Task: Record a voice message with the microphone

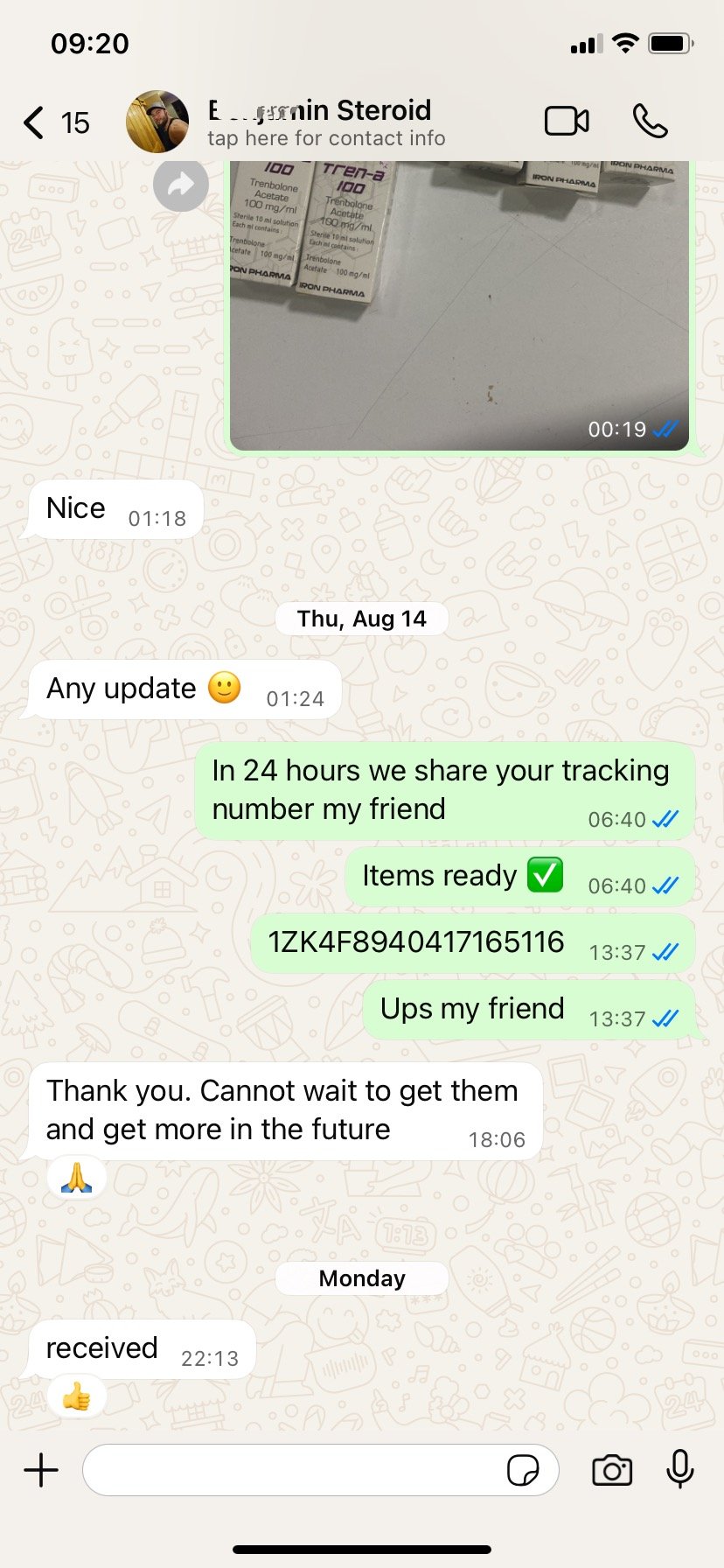Action: 679,1469
